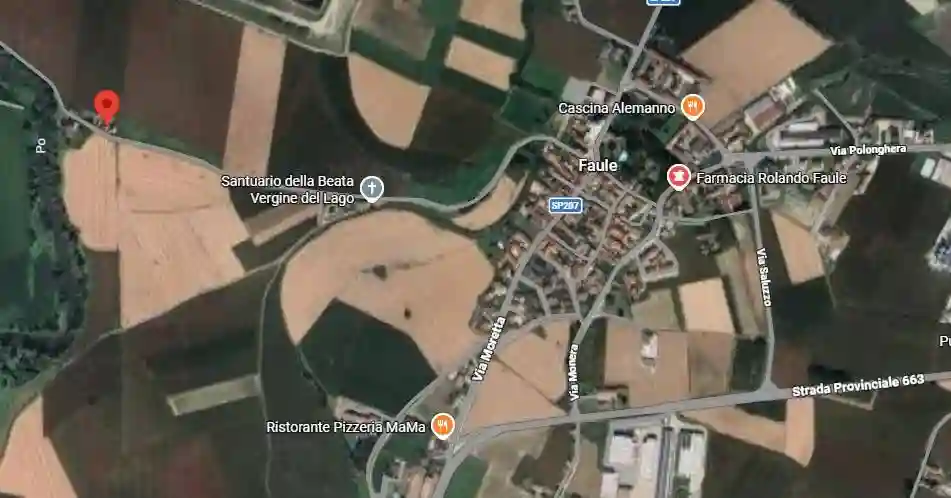The image size is (951, 498).
Task: Open Farmacia Rolando Faule pharmacy marker
Action: (x=679, y=177)
